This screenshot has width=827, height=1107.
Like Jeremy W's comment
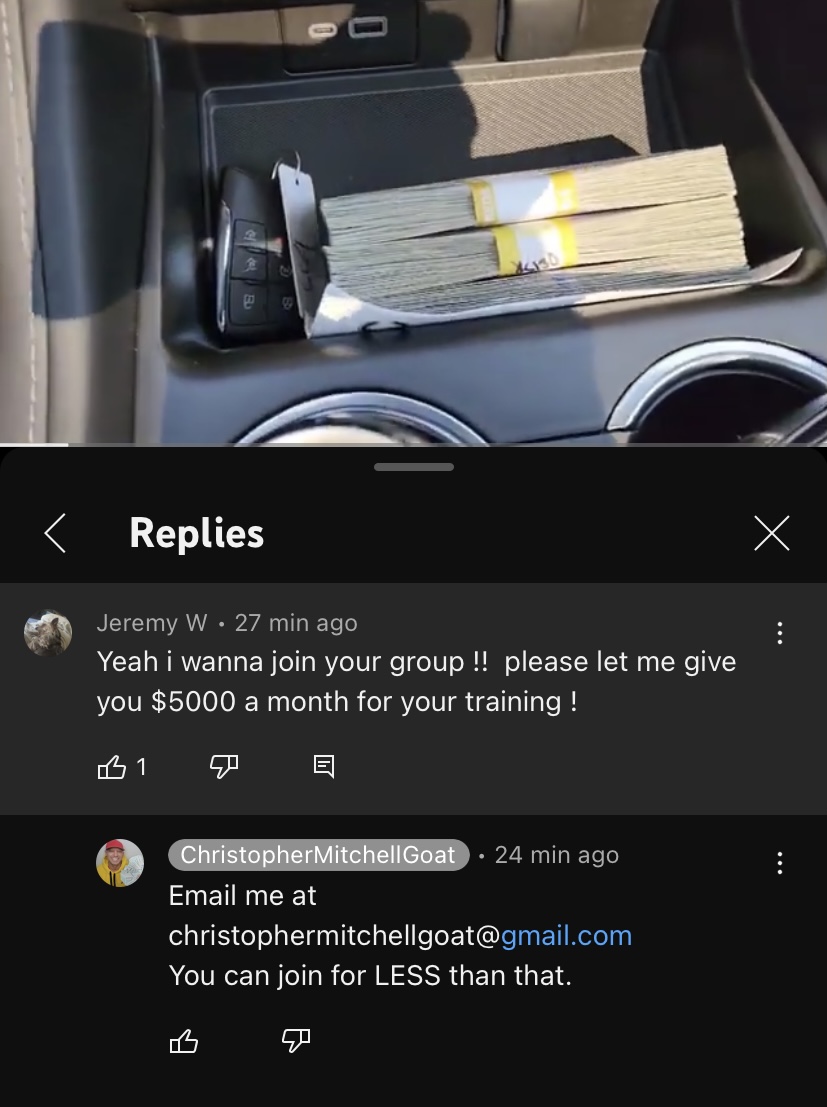point(112,767)
